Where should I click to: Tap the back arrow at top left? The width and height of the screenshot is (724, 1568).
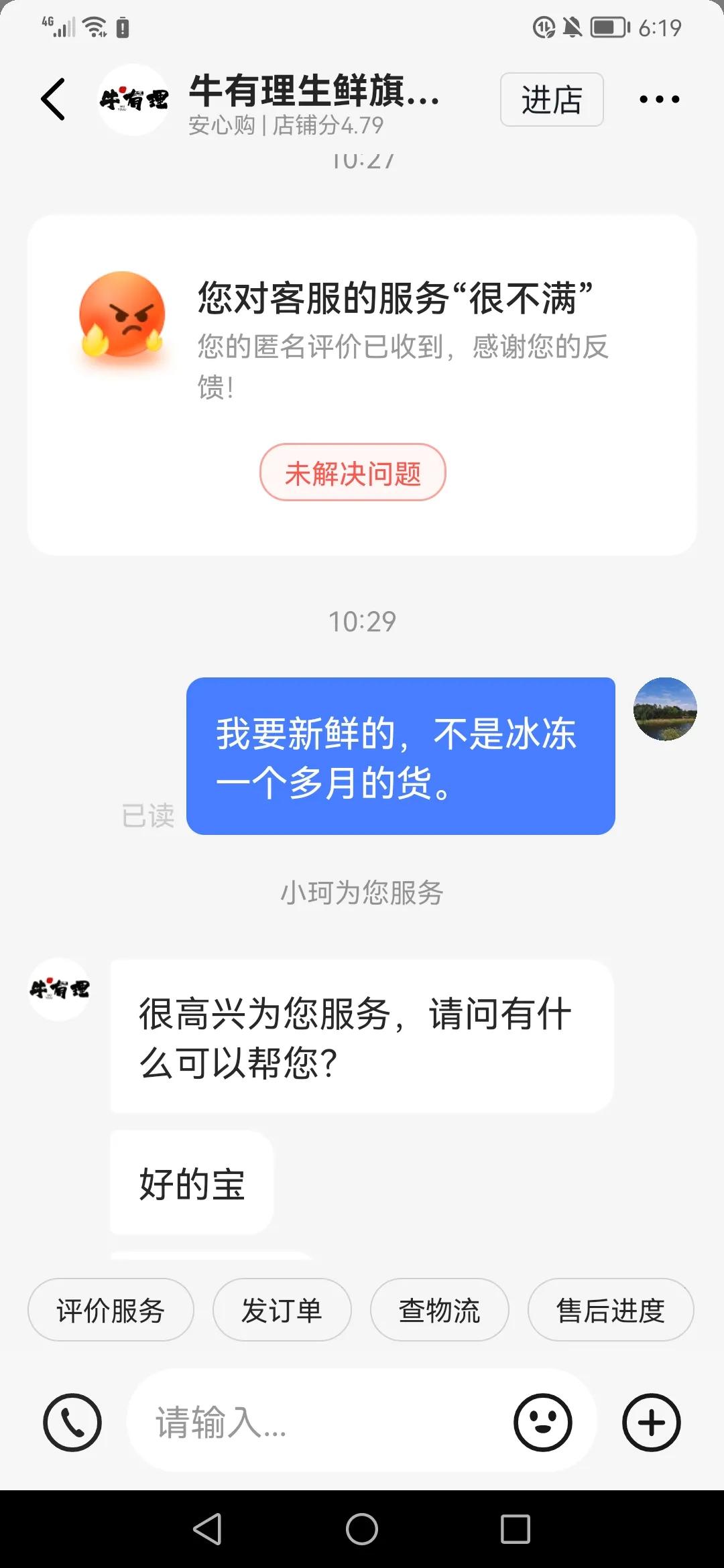(52, 99)
